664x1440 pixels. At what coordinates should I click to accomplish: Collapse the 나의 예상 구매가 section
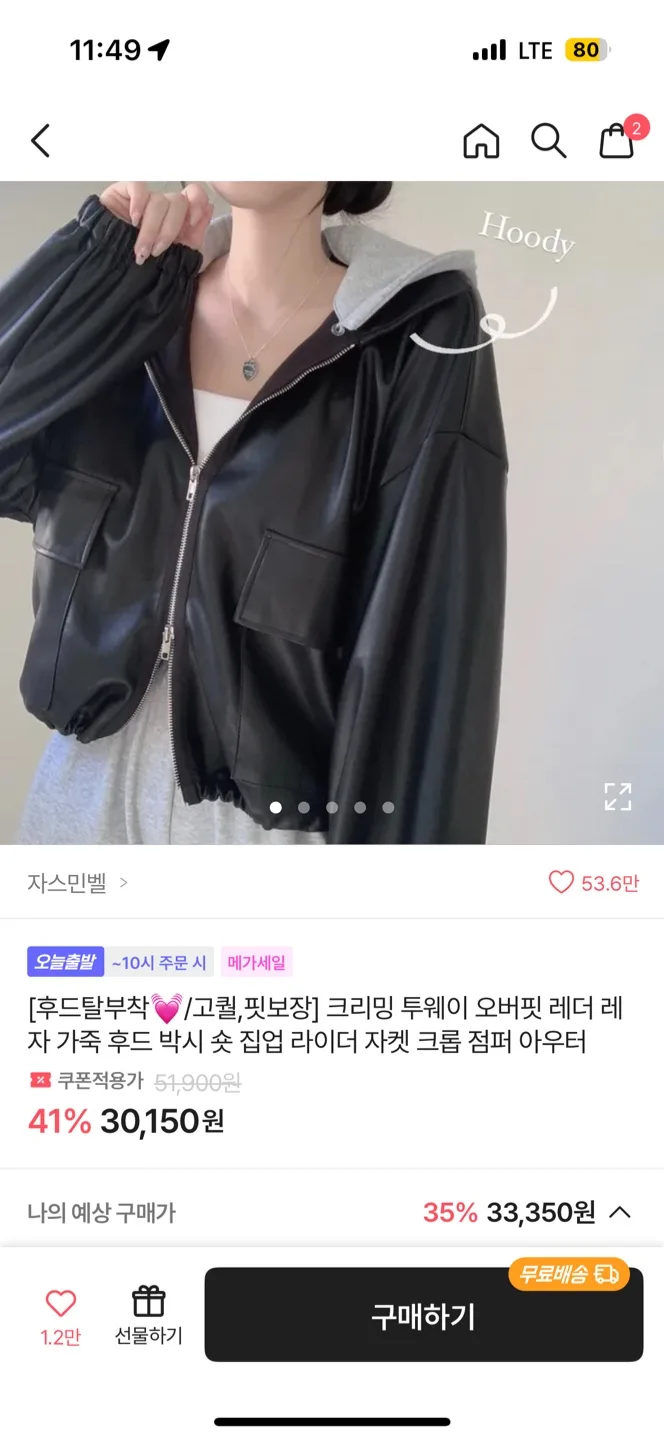(x=620, y=1213)
